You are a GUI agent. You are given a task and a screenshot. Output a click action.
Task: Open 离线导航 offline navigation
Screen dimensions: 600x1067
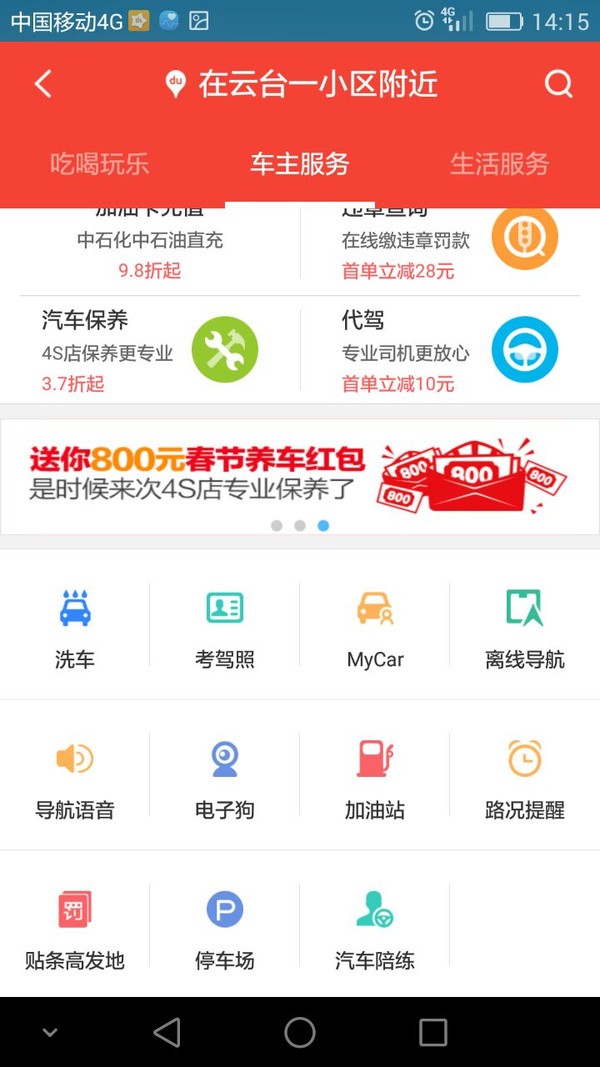point(525,627)
